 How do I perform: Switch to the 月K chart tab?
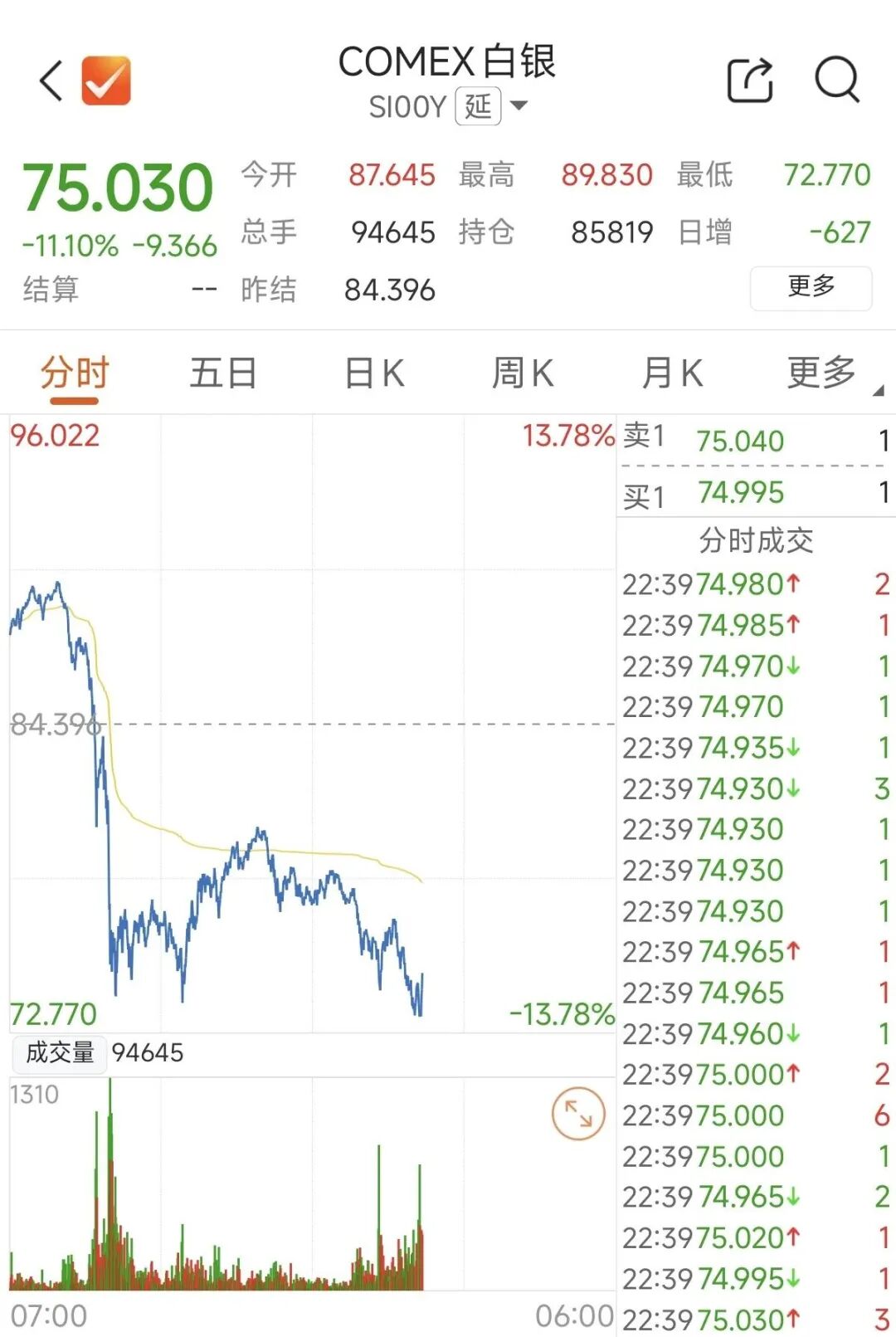672,373
